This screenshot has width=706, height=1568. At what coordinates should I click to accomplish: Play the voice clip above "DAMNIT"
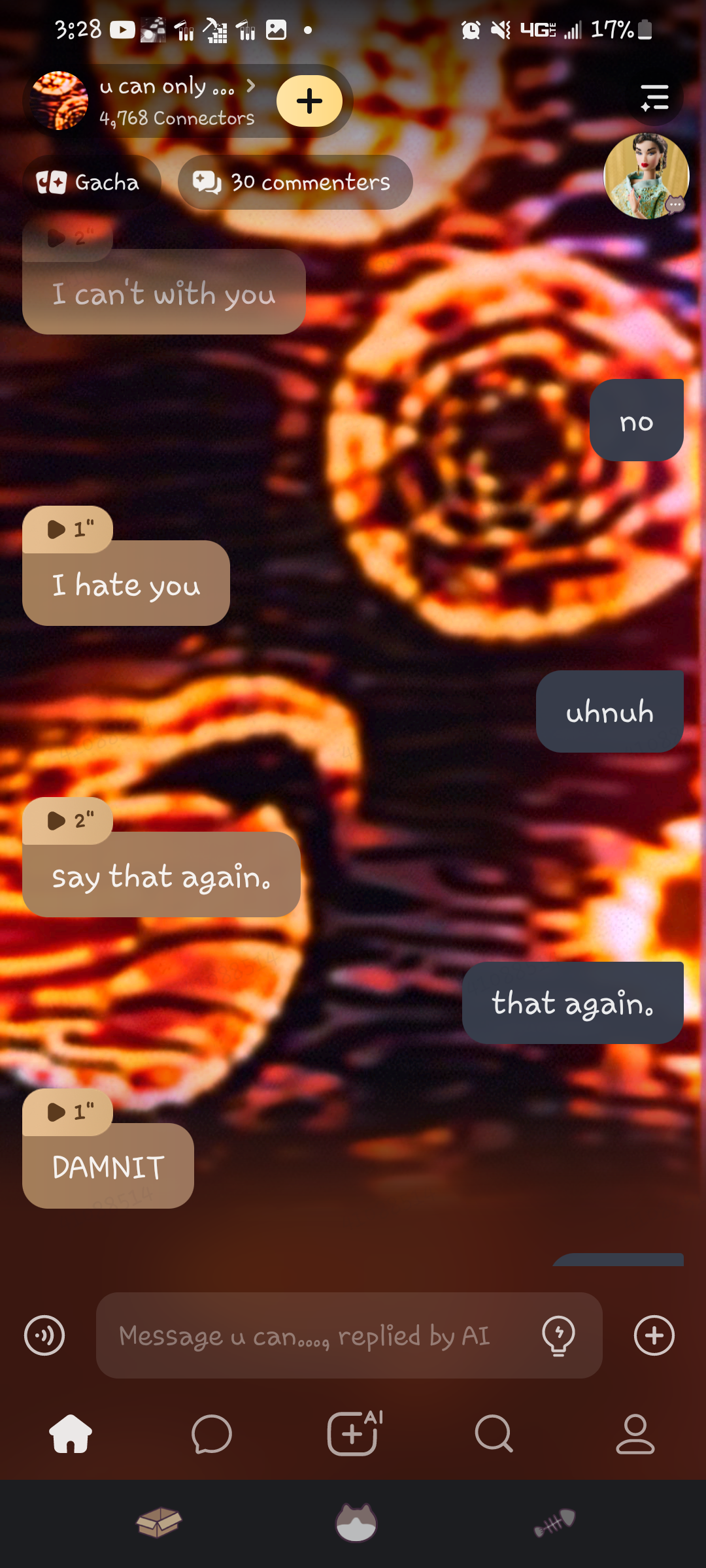point(68,1111)
